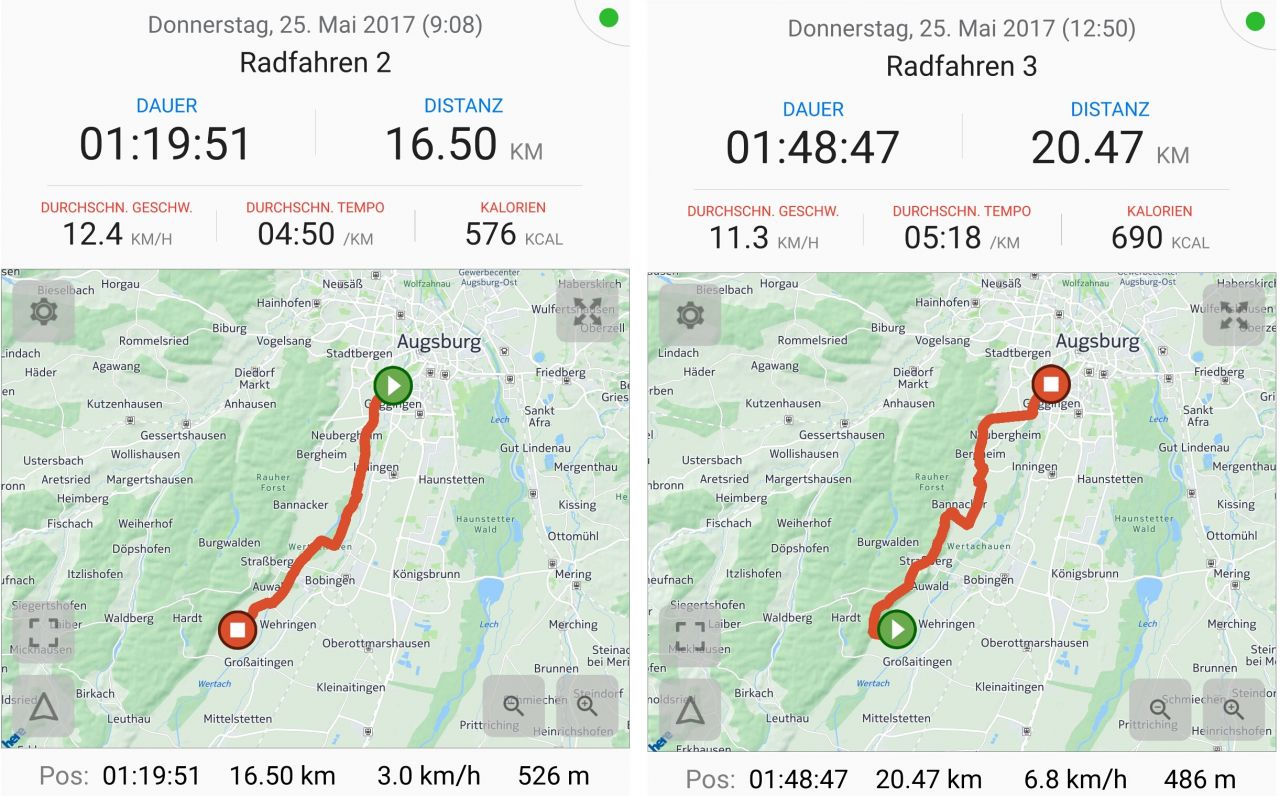This screenshot has width=1280, height=796.
Task: Center on my location in Radfahren 3 map
Action: (x=690, y=710)
